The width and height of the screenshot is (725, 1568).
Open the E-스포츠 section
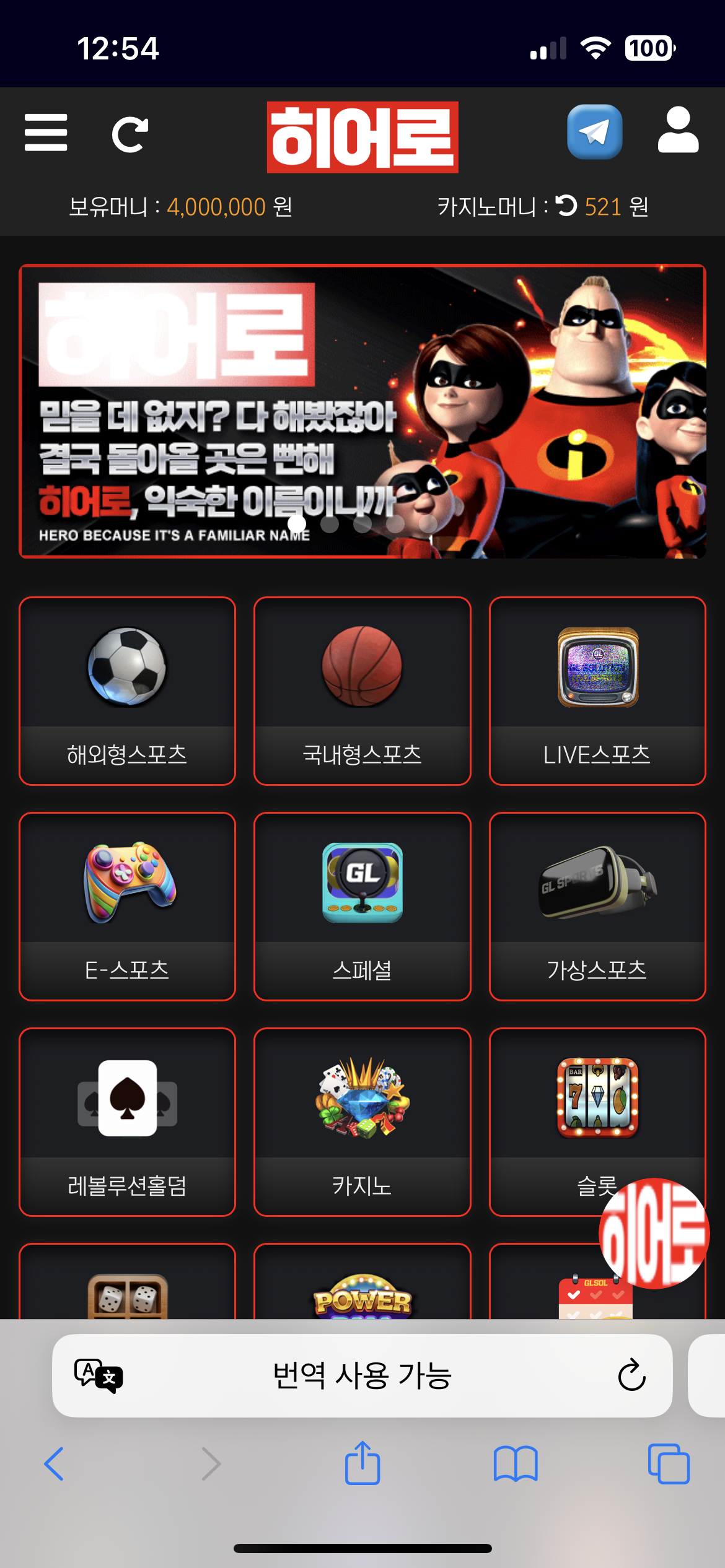127,906
